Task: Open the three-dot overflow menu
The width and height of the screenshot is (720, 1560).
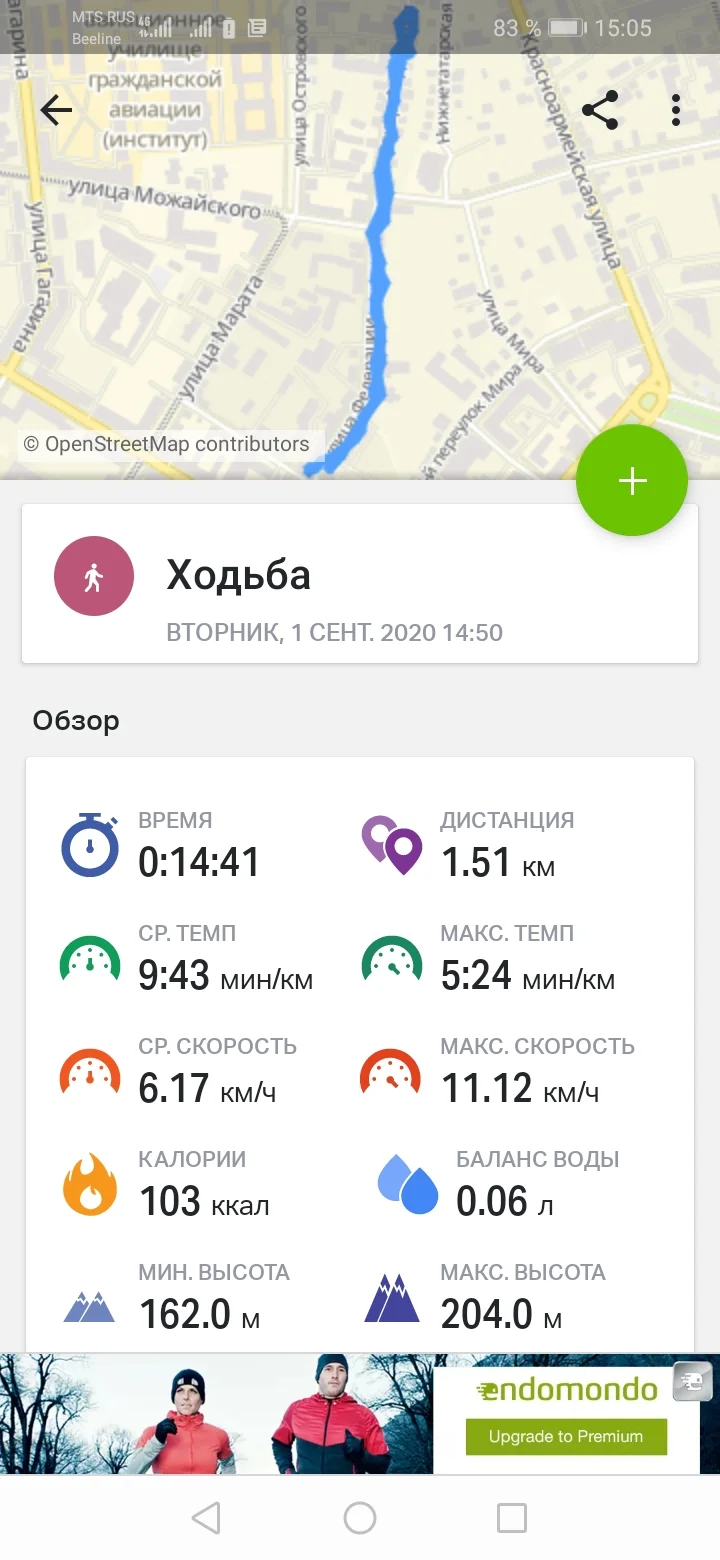Action: (676, 110)
